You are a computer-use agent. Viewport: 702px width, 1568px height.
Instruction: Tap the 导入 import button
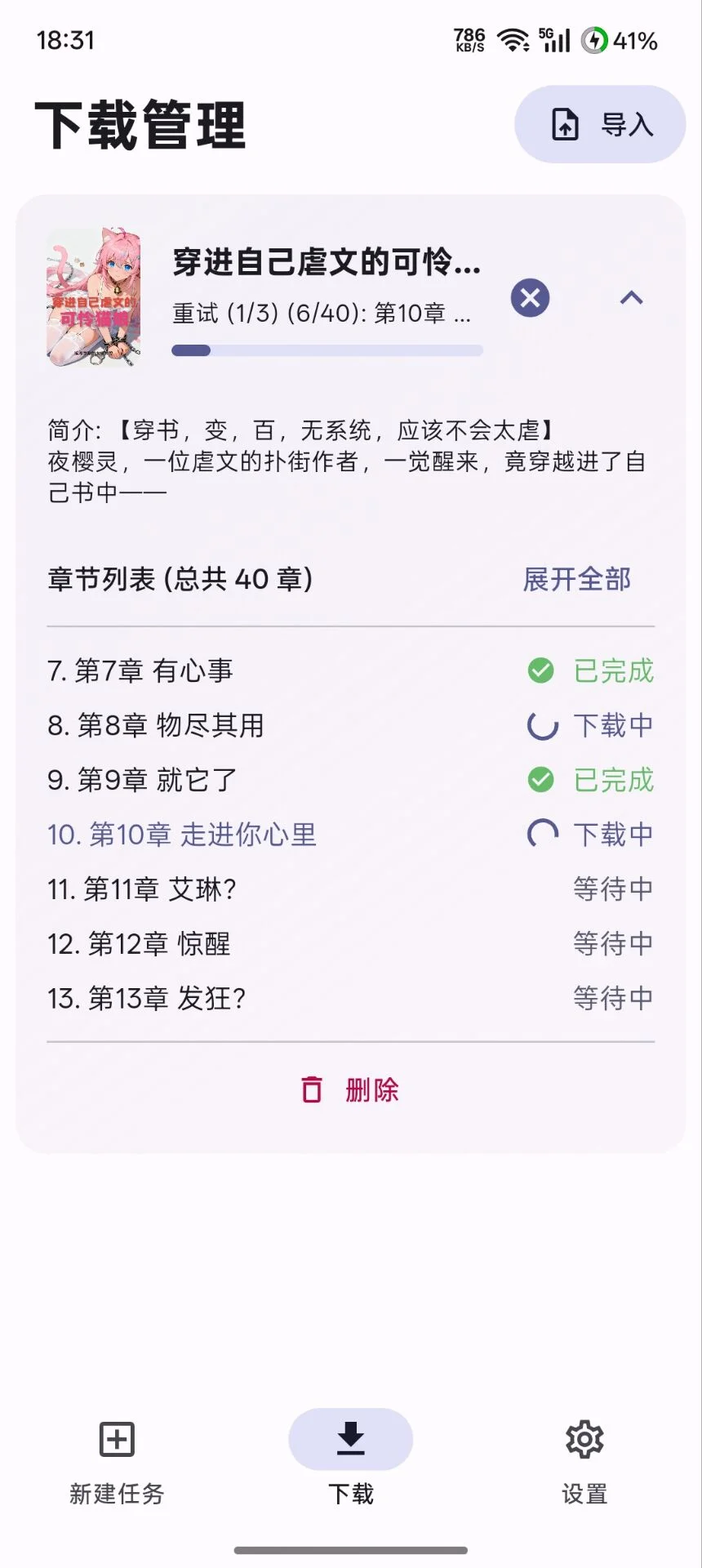coord(600,125)
